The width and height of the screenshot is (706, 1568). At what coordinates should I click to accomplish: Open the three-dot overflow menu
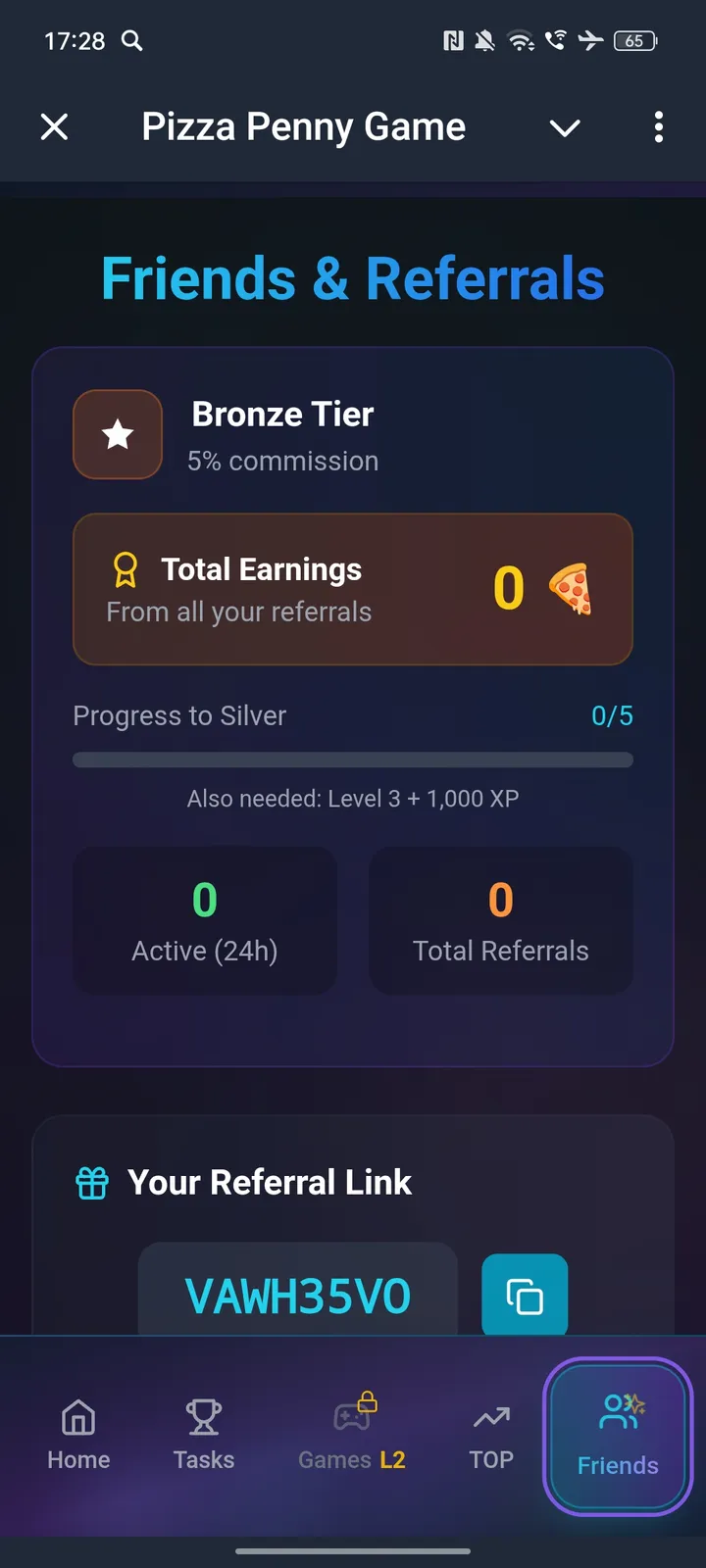pos(659,127)
